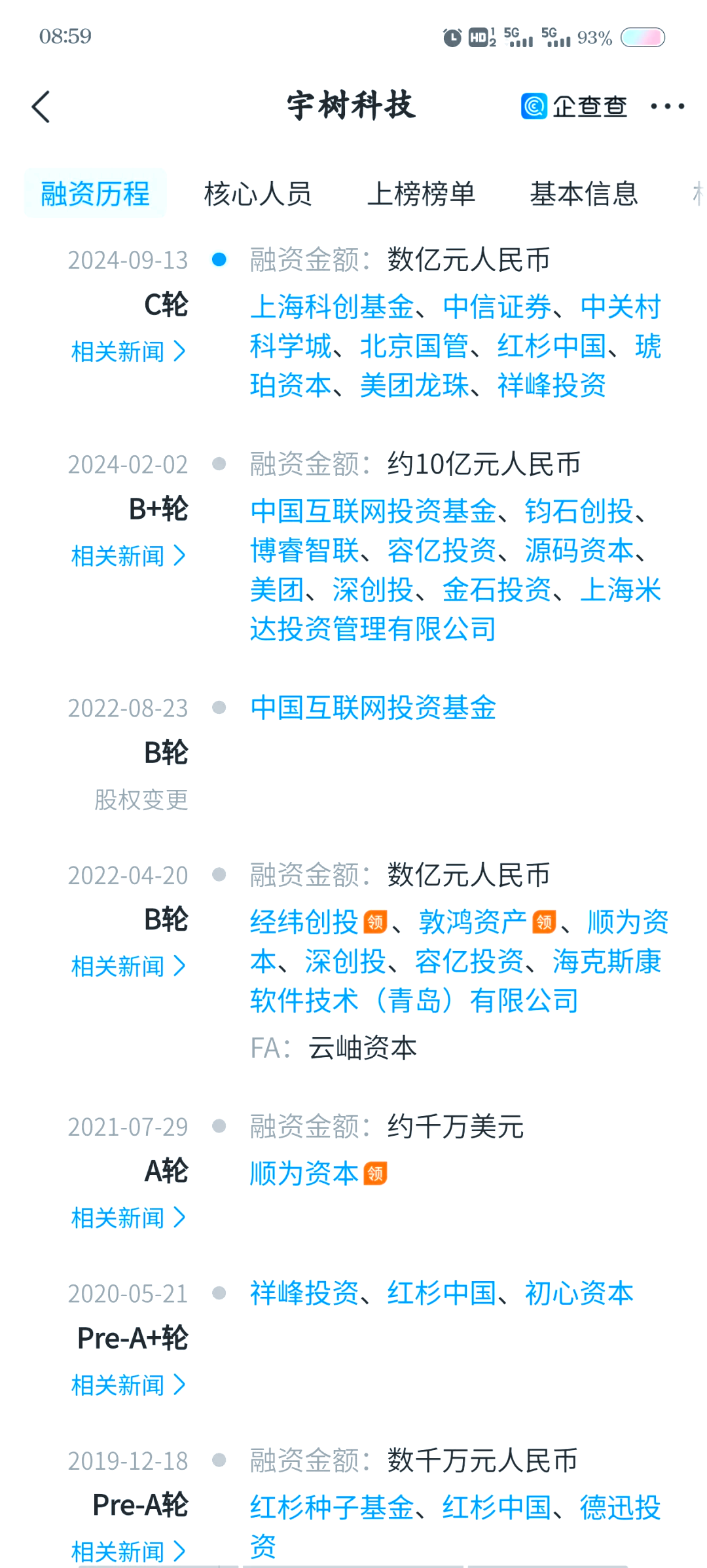Open investor 敦鸿资产

(473, 922)
